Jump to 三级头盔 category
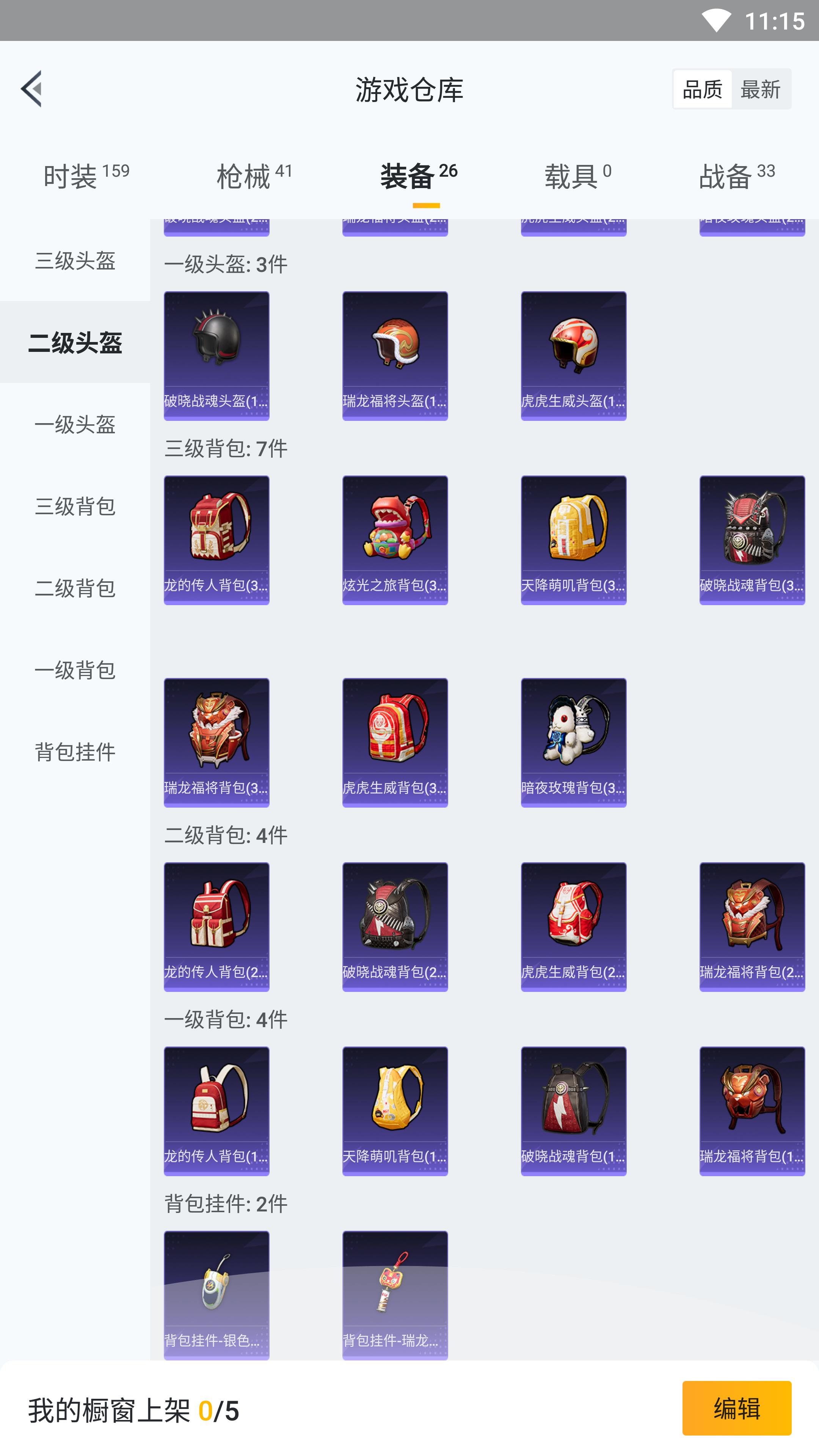 click(75, 260)
